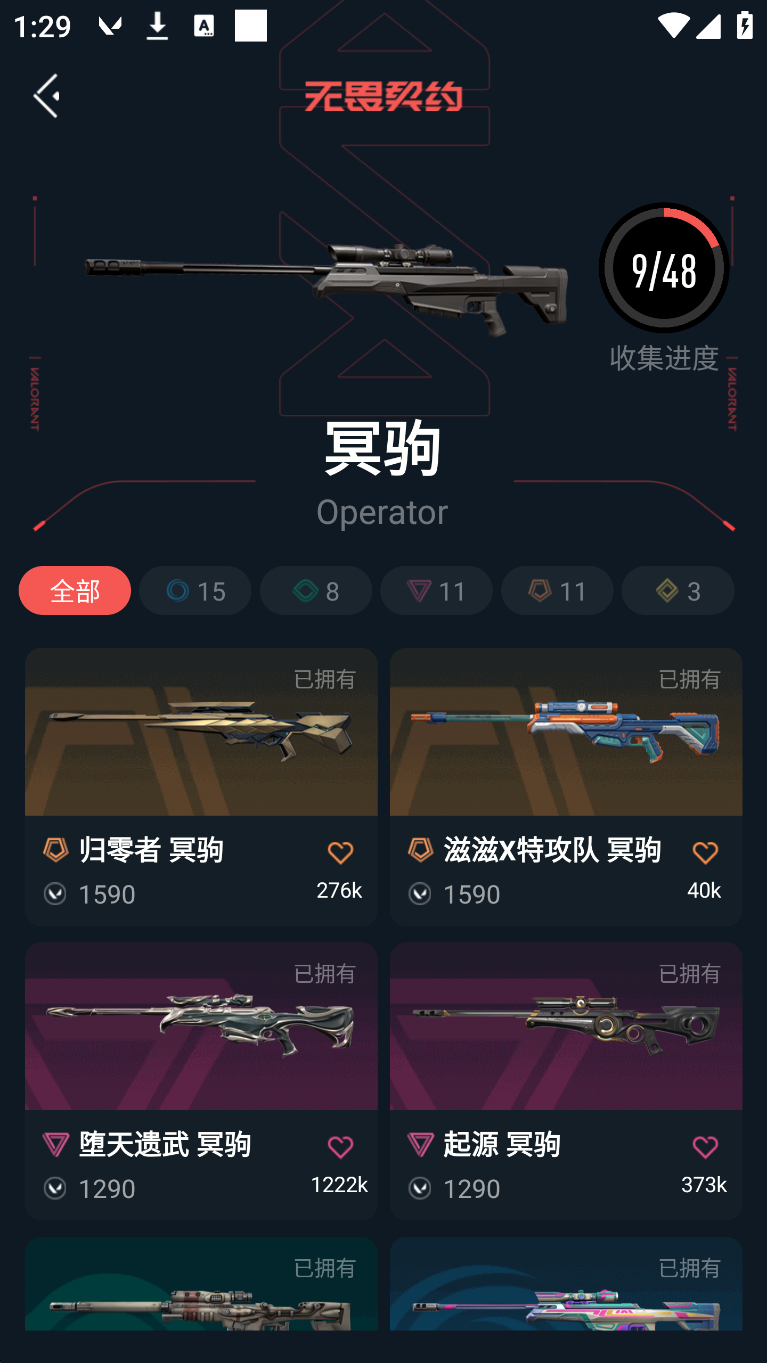
Task: Open the 堕天遗武 冥驹 skin card
Action: tap(201, 1081)
